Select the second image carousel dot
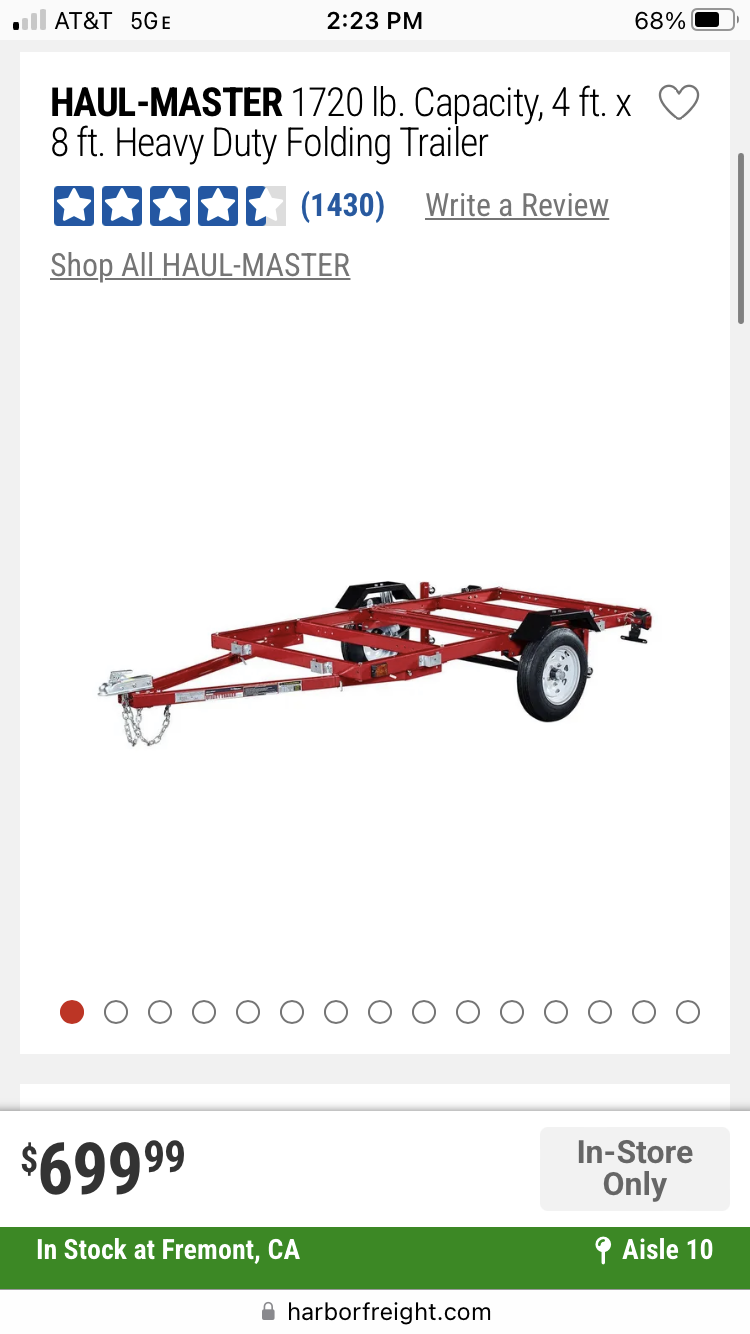750x1334 pixels. 116,1012
